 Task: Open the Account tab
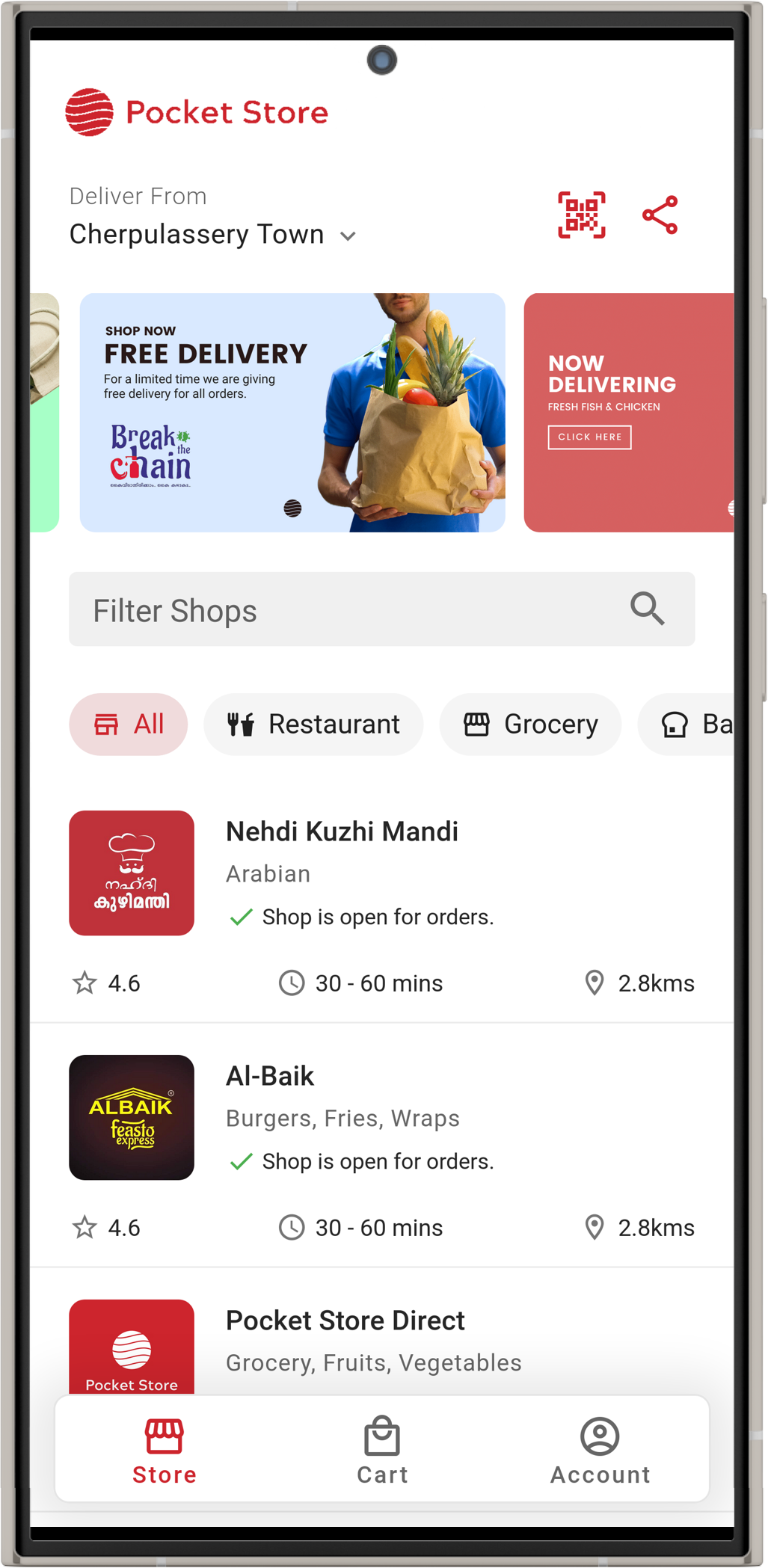(600, 1450)
